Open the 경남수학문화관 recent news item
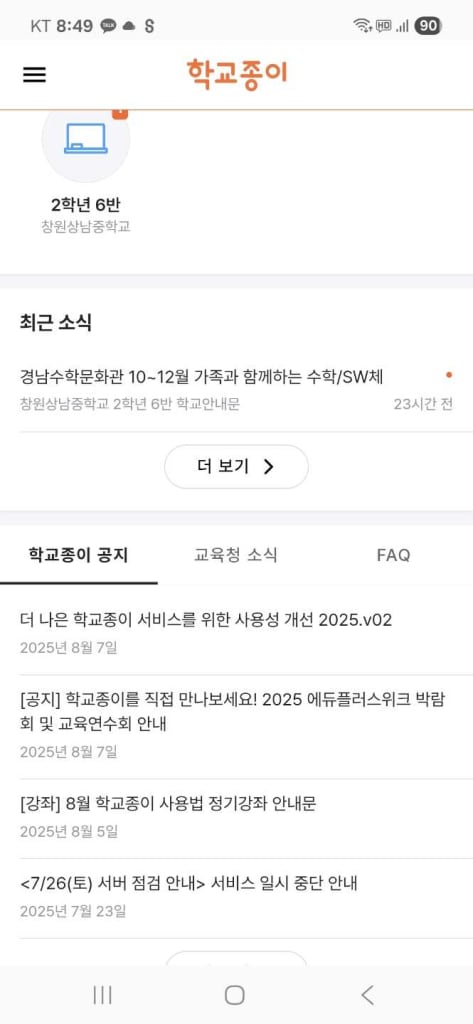Screen dimensions: 473x1024 pyautogui.click(x=236, y=390)
